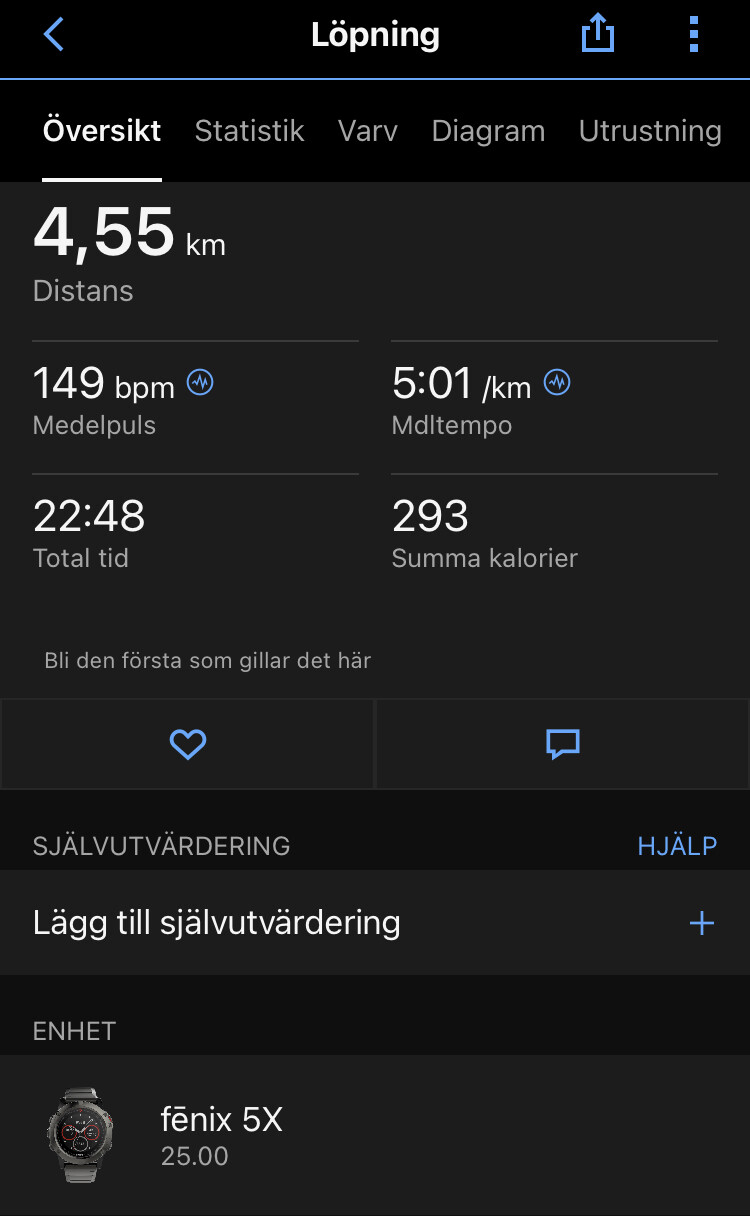Tap the info icon beside Mdltempo
Image resolution: width=750 pixels, height=1216 pixels.
click(x=557, y=382)
